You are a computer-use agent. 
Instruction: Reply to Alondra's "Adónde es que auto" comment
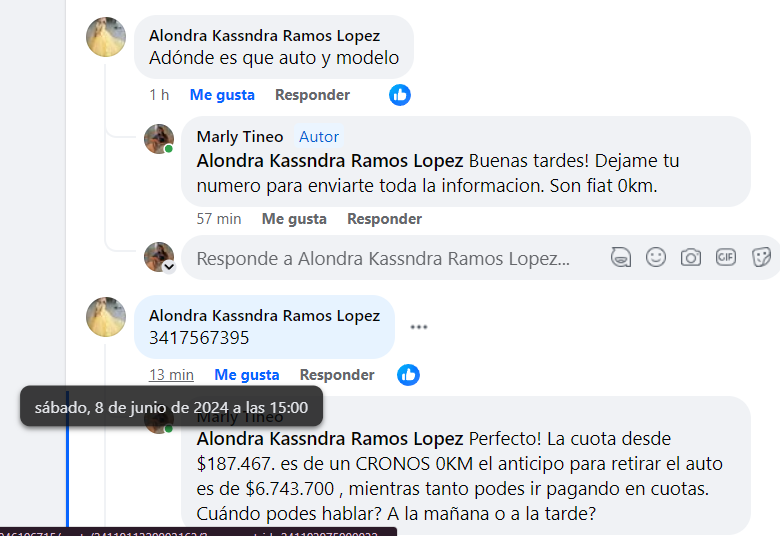pos(312,95)
